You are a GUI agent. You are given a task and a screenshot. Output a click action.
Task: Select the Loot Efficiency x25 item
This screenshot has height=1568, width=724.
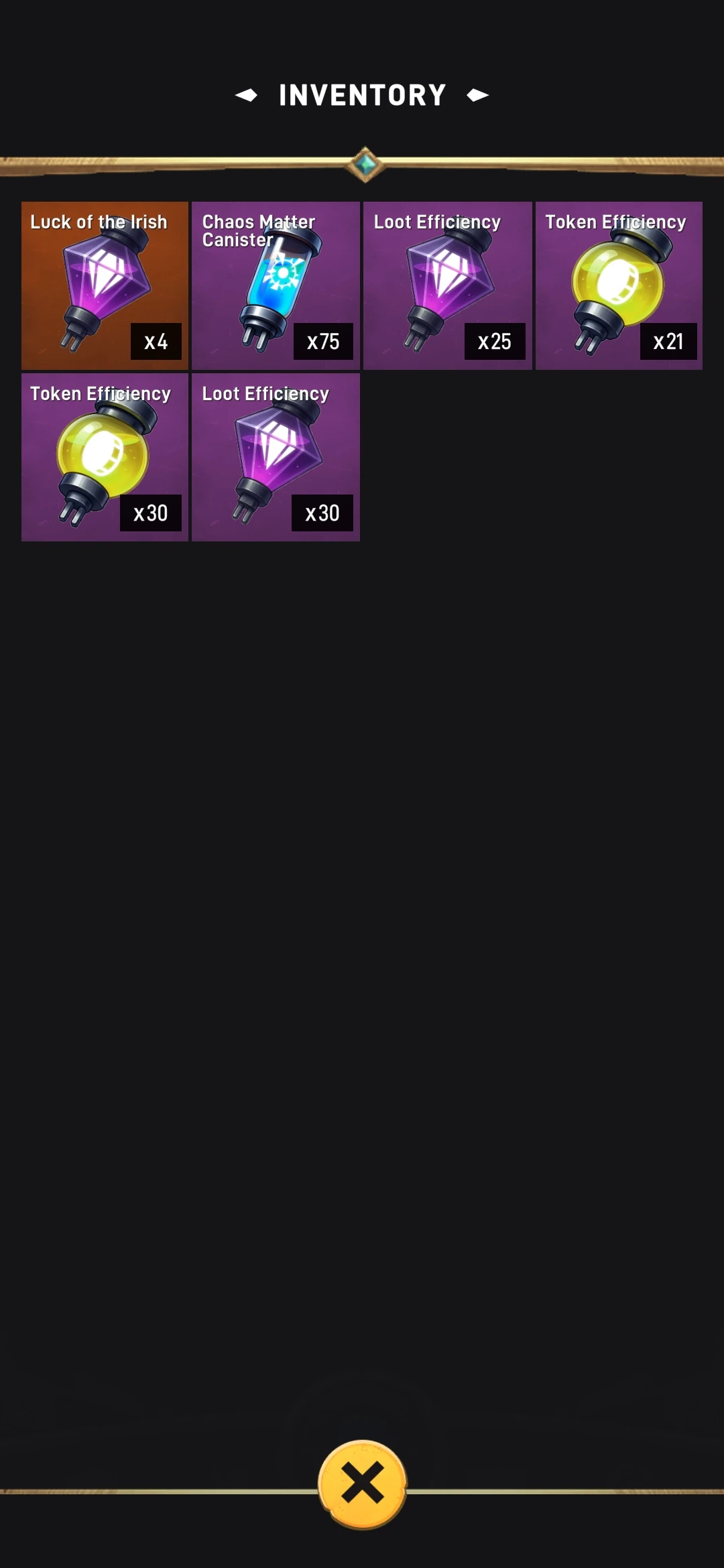tap(447, 285)
